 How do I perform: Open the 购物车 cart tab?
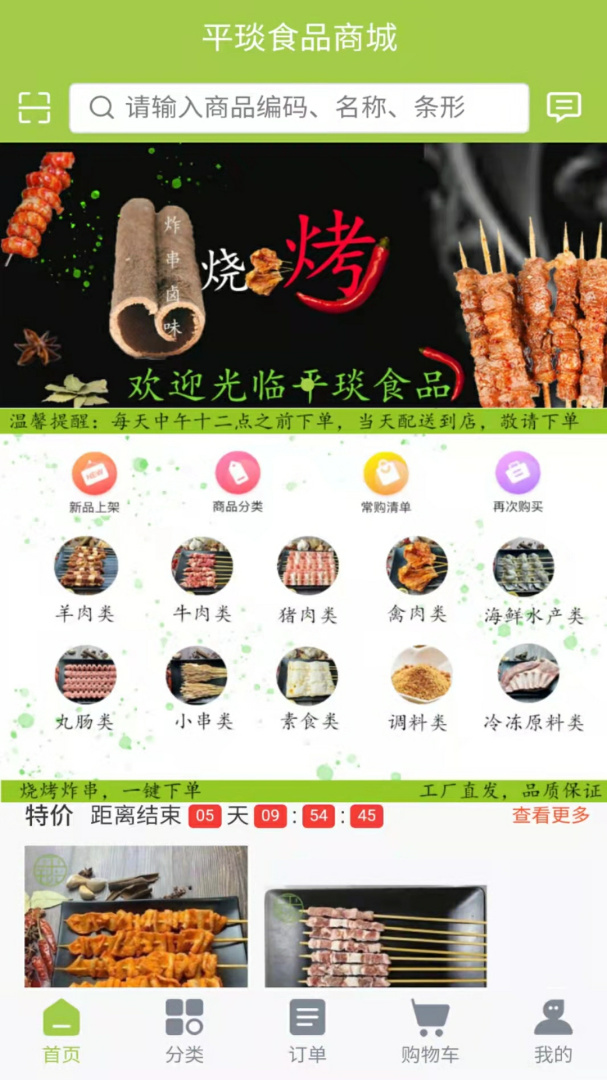tap(430, 1032)
